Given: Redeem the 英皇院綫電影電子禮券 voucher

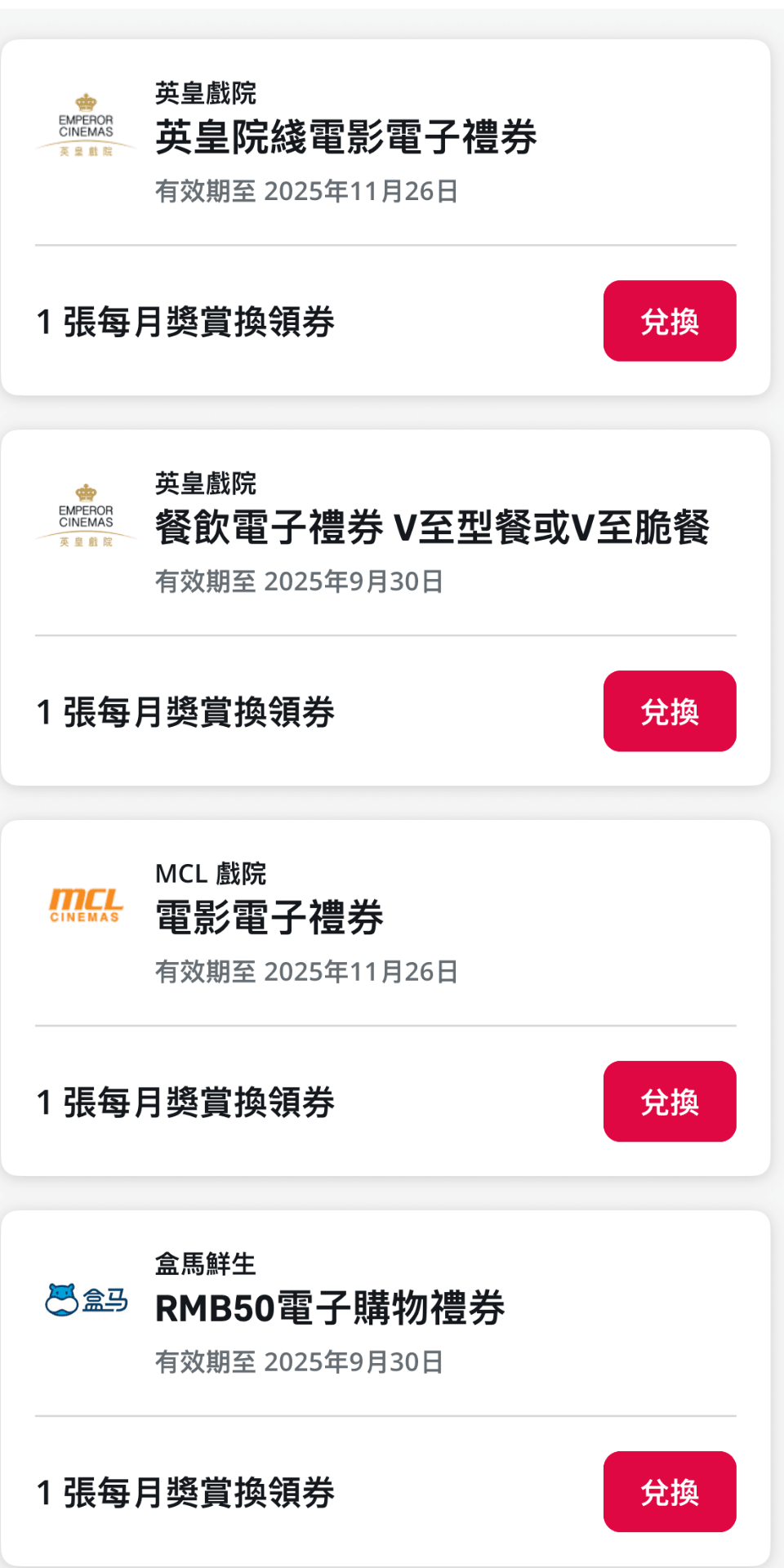Looking at the screenshot, I should click(x=669, y=321).
